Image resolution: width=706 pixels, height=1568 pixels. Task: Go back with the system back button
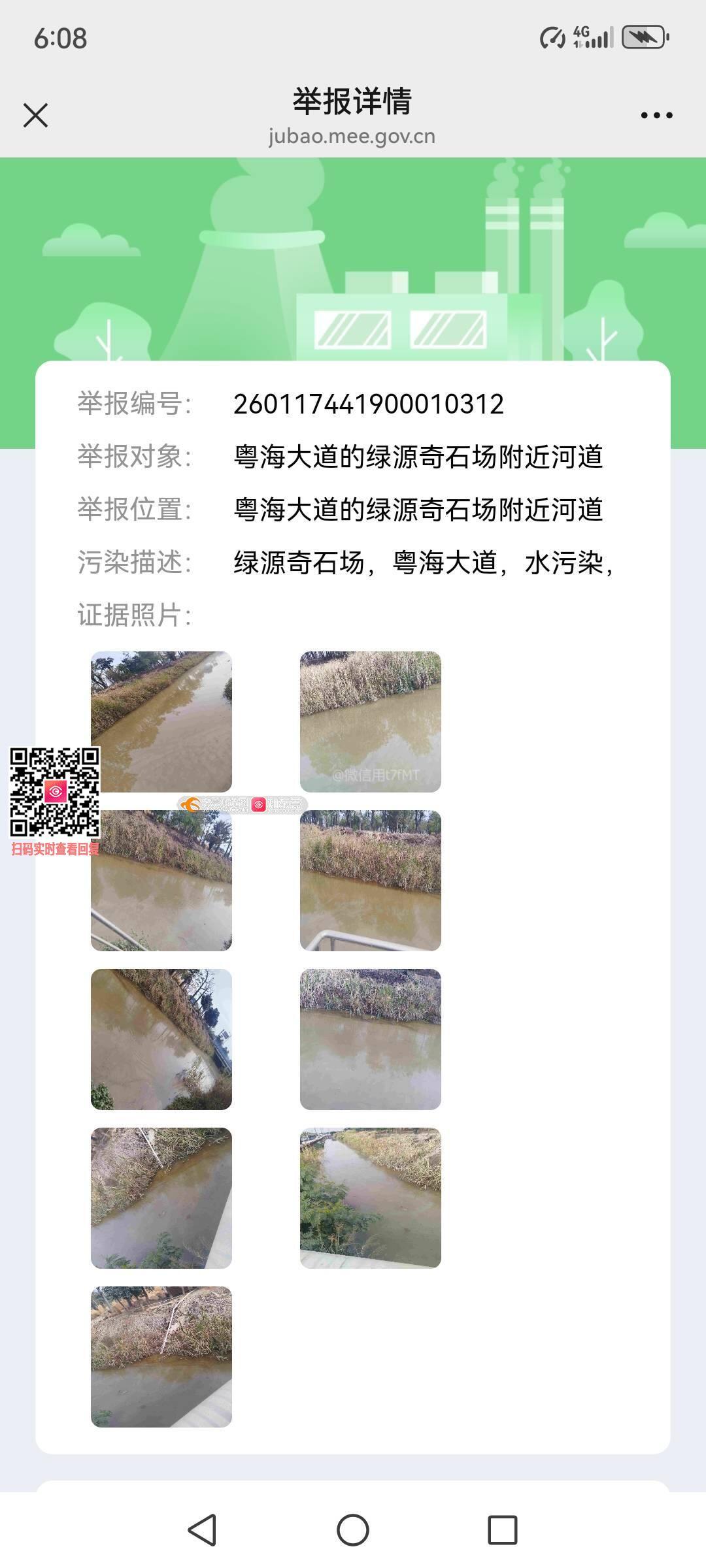(x=202, y=1529)
